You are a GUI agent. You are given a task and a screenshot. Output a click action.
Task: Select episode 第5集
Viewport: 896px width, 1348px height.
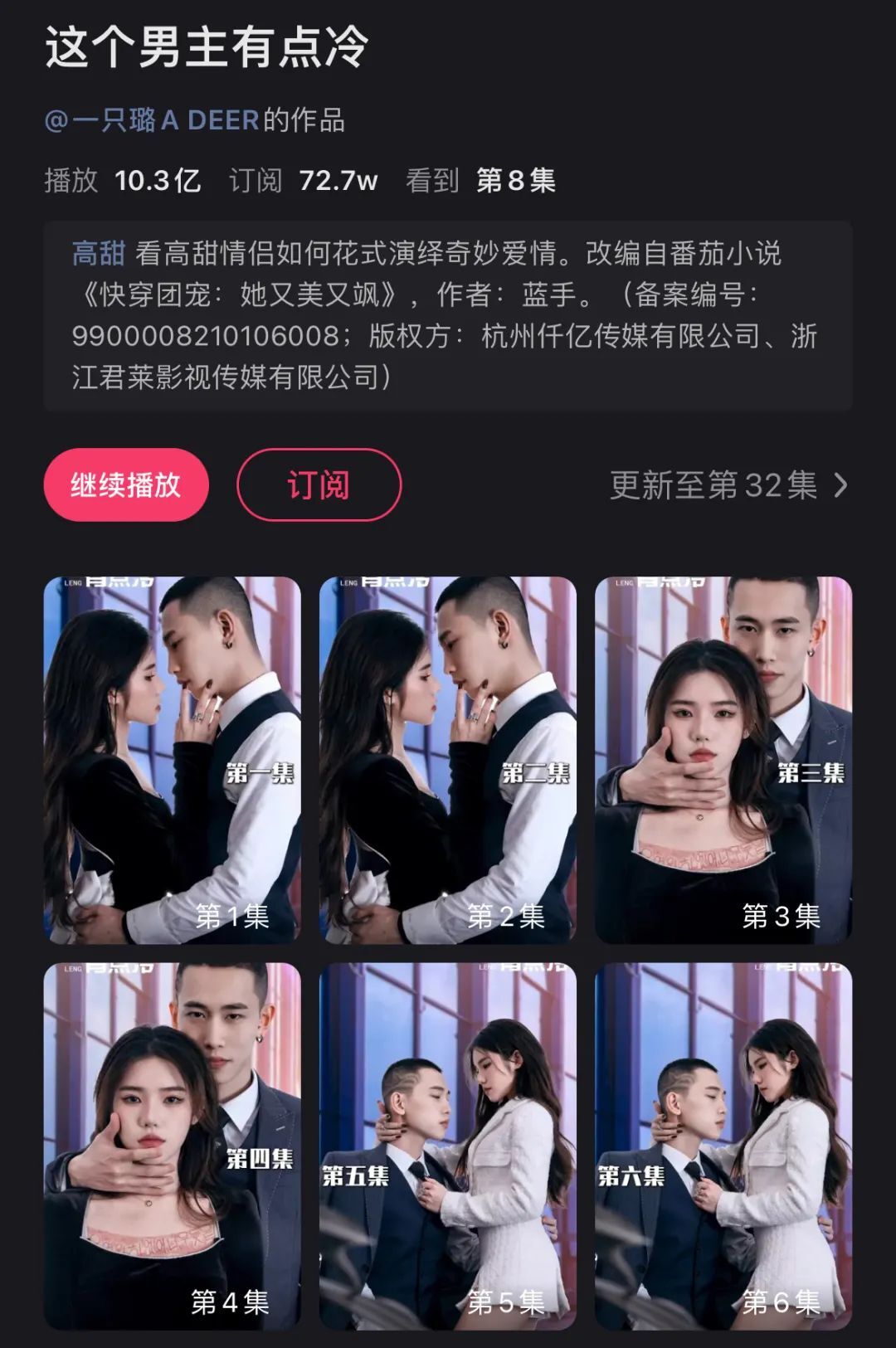[x=447, y=1145]
